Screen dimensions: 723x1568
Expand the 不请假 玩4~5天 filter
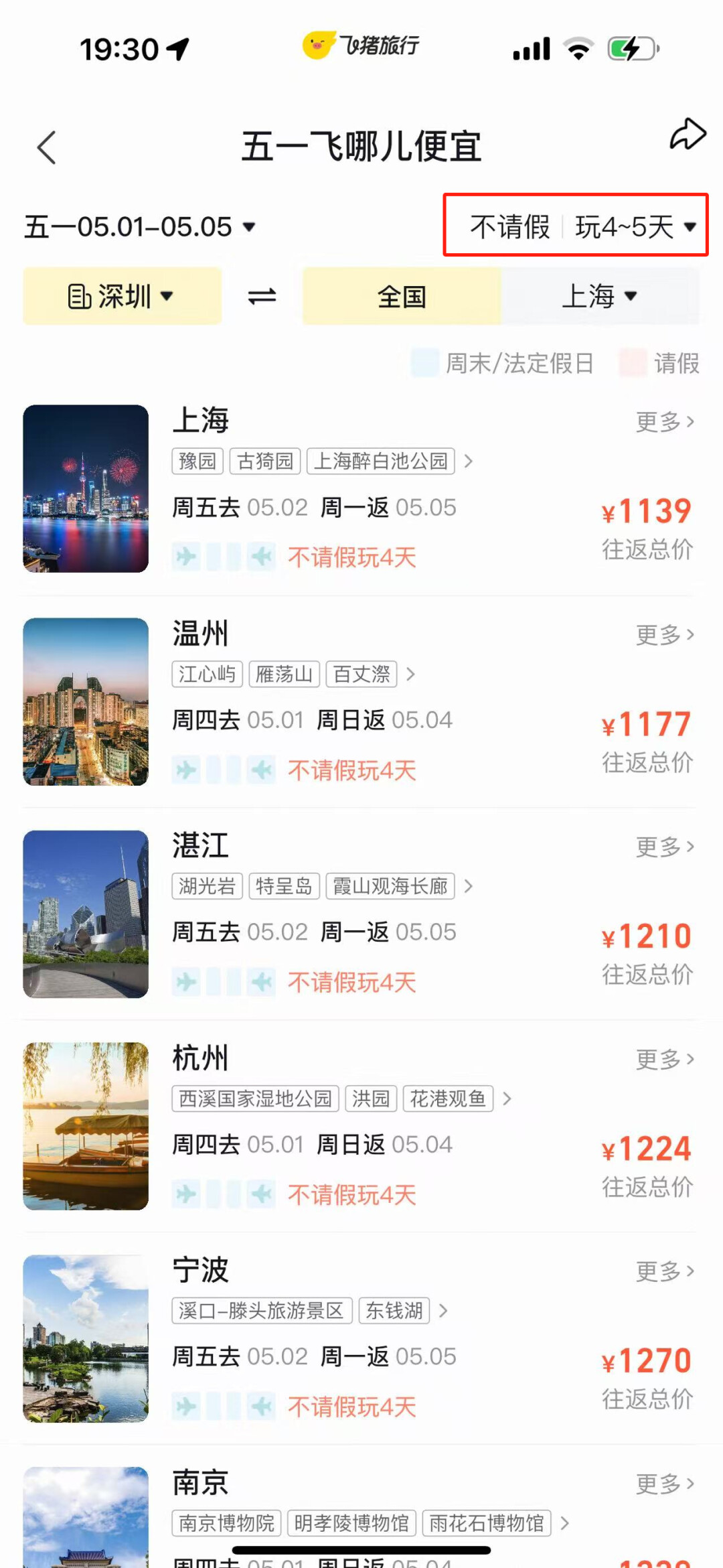576,226
